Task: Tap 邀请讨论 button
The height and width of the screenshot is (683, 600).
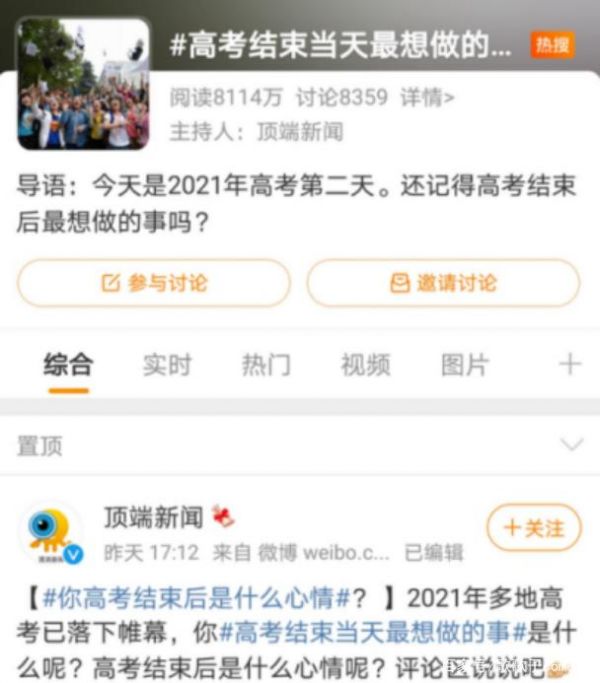Action: click(x=443, y=283)
